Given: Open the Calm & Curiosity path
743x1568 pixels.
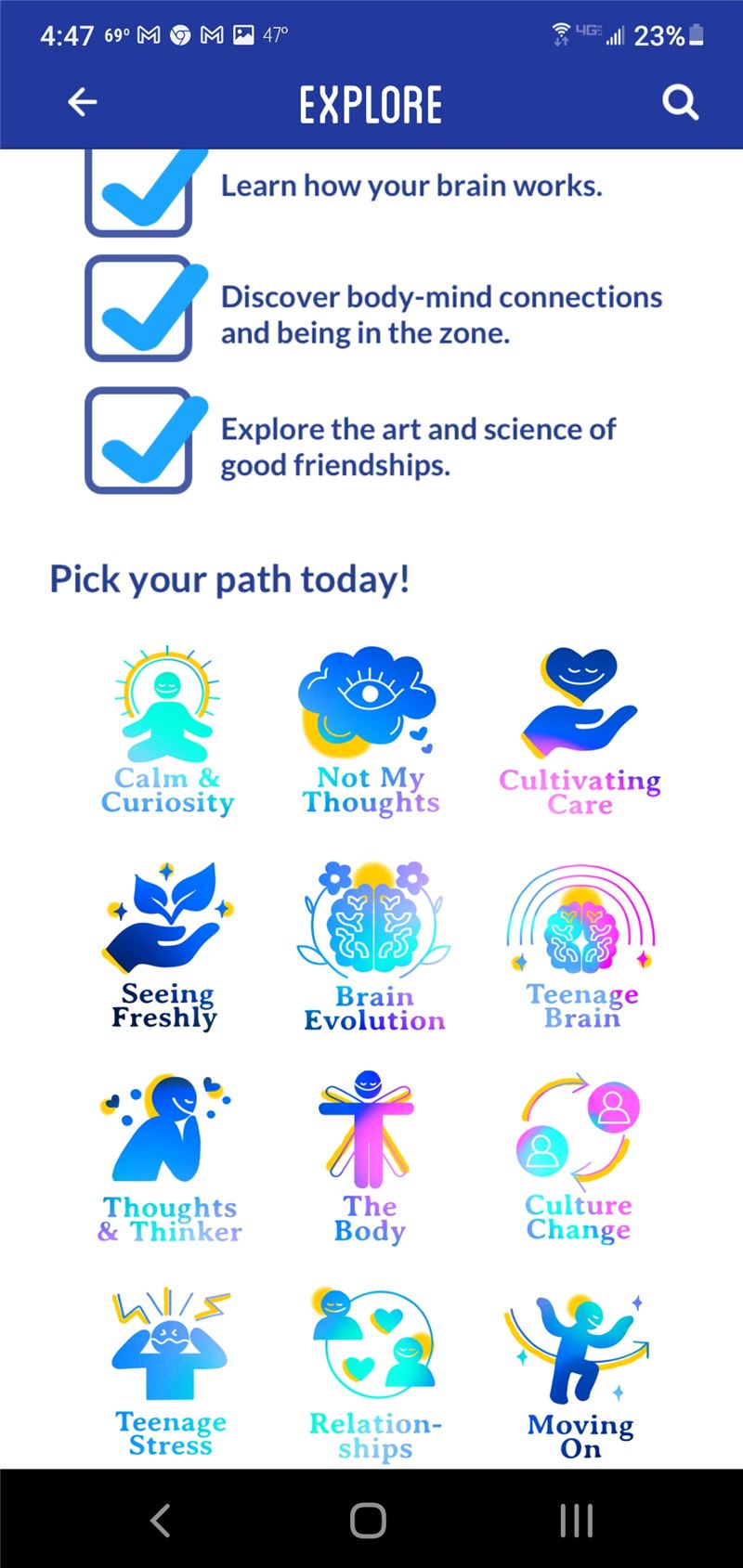Looking at the screenshot, I should [x=167, y=731].
